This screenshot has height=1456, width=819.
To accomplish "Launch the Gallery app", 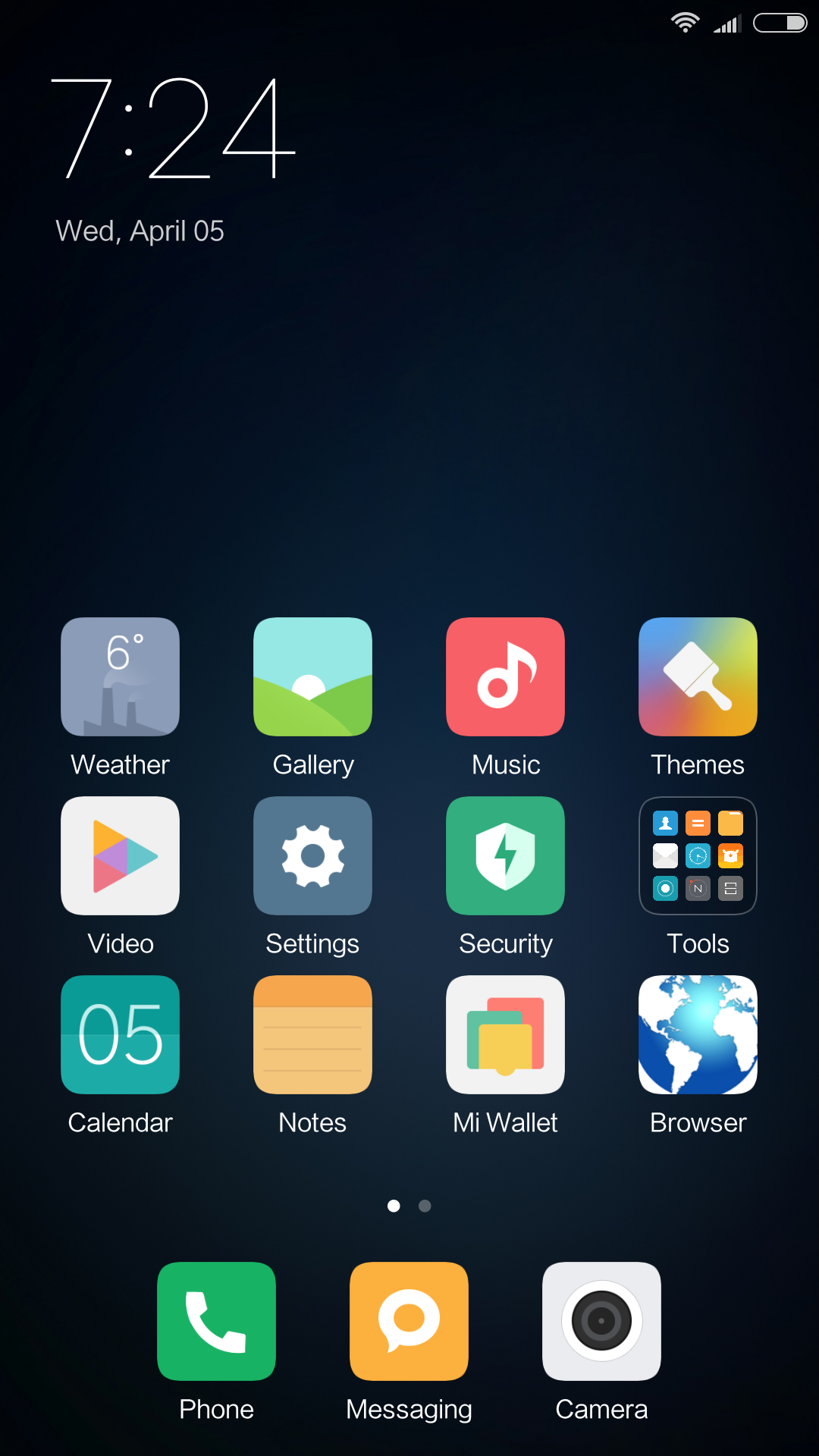I will click(312, 676).
